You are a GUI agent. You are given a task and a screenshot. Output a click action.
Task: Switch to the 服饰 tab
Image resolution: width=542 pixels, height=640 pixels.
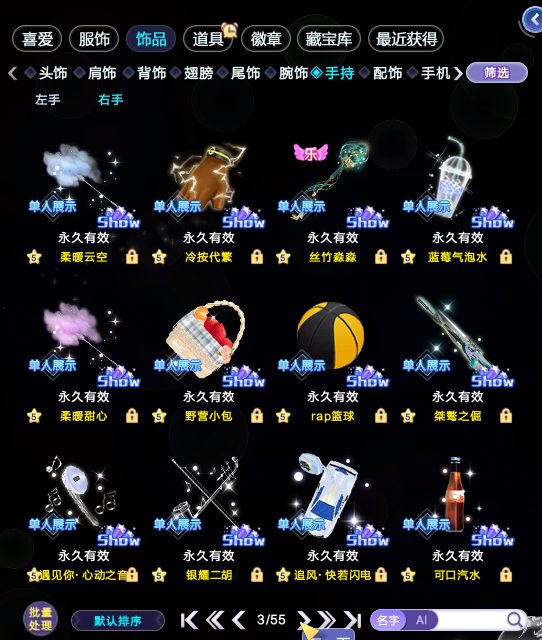[x=94, y=39]
